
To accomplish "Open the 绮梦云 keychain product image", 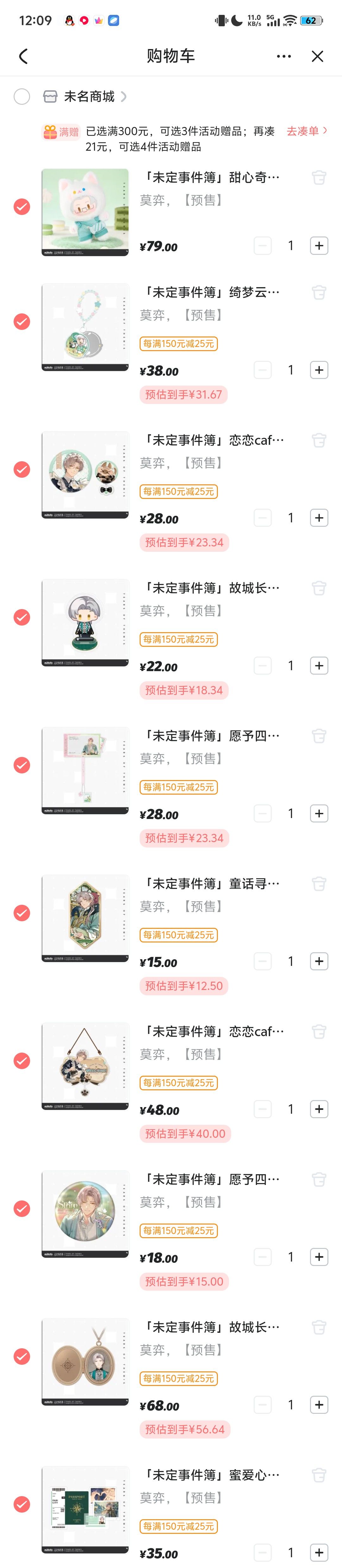I will pyautogui.click(x=85, y=327).
